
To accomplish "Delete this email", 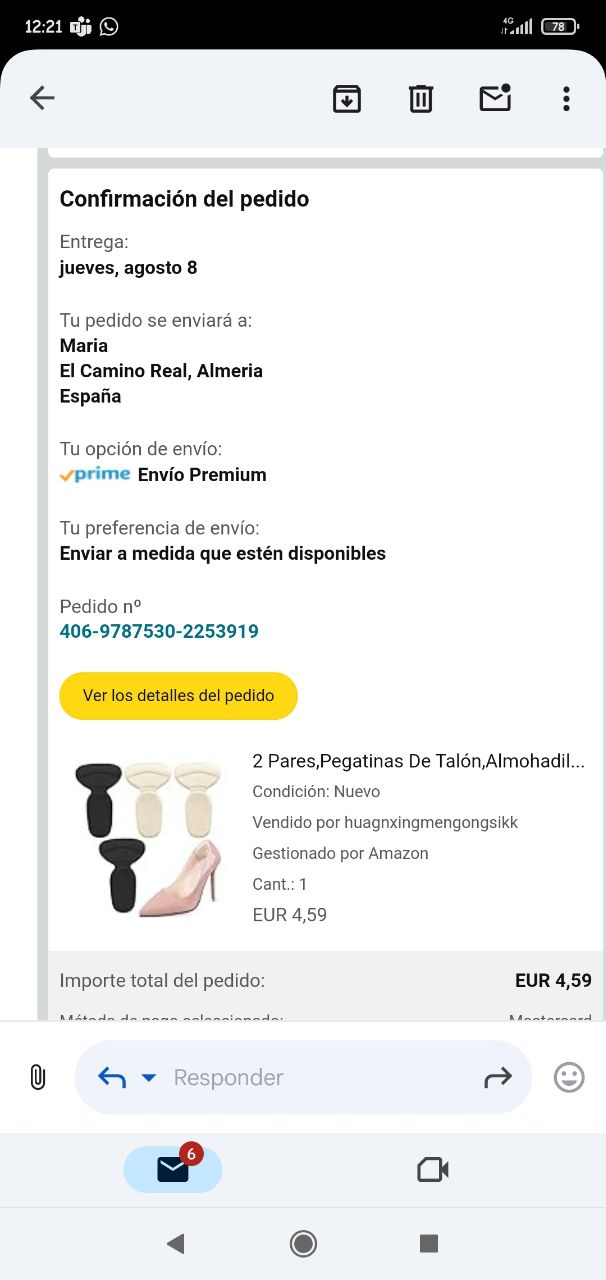I will [x=421, y=98].
